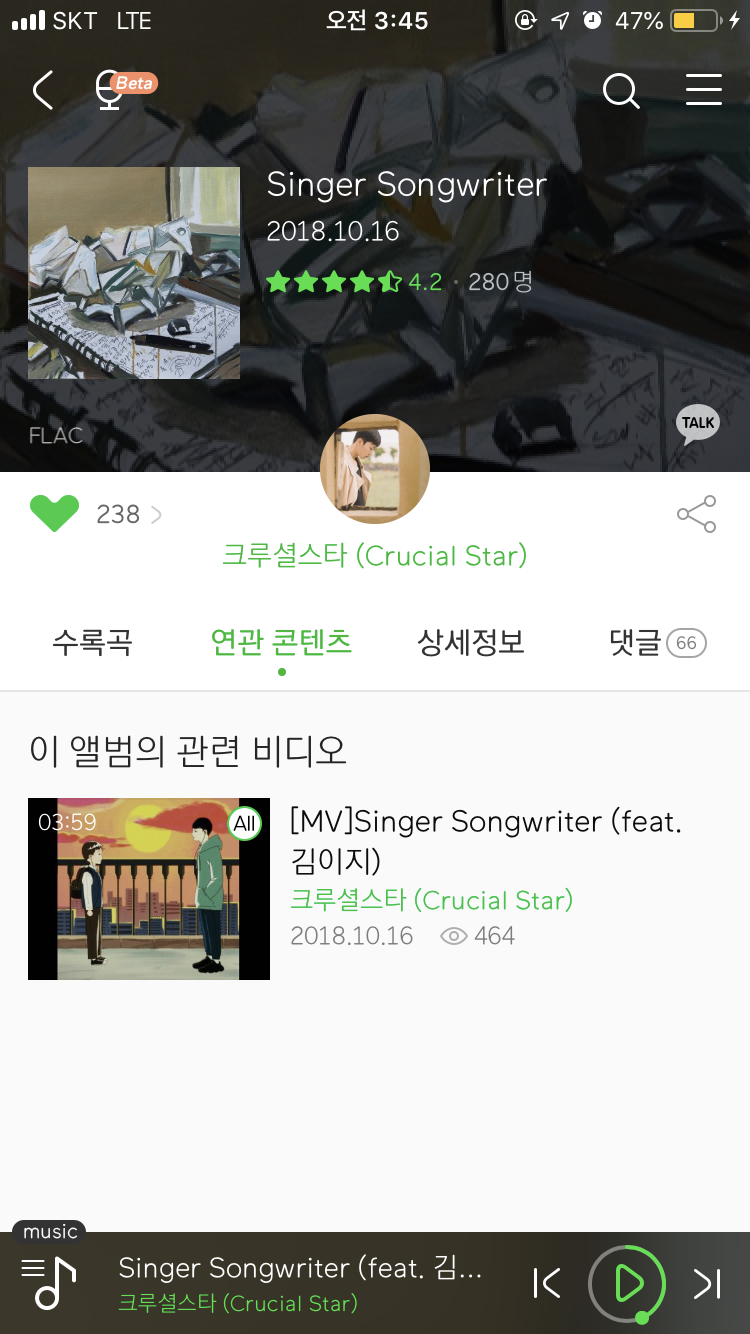
Task: Switch to the 상세정보 tab
Action: point(471,642)
